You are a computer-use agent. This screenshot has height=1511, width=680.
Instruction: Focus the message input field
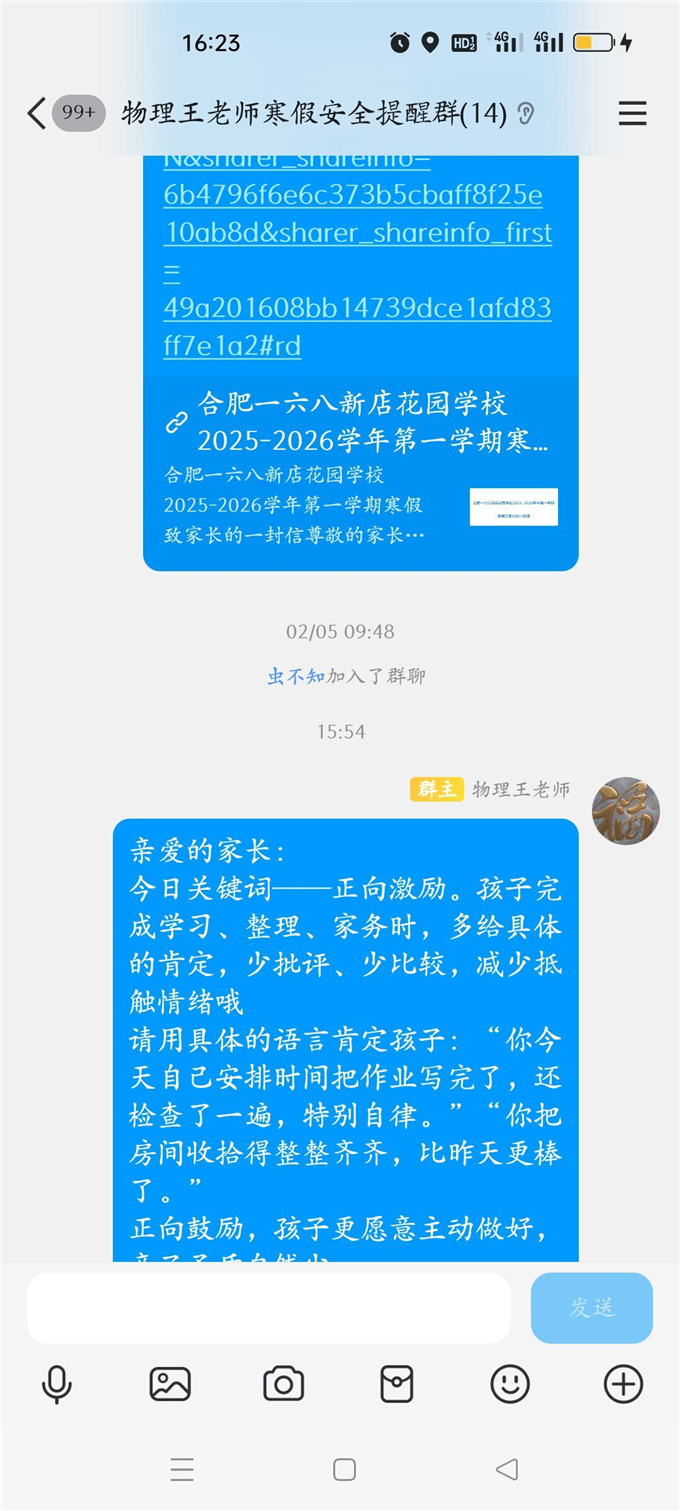point(268,1307)
